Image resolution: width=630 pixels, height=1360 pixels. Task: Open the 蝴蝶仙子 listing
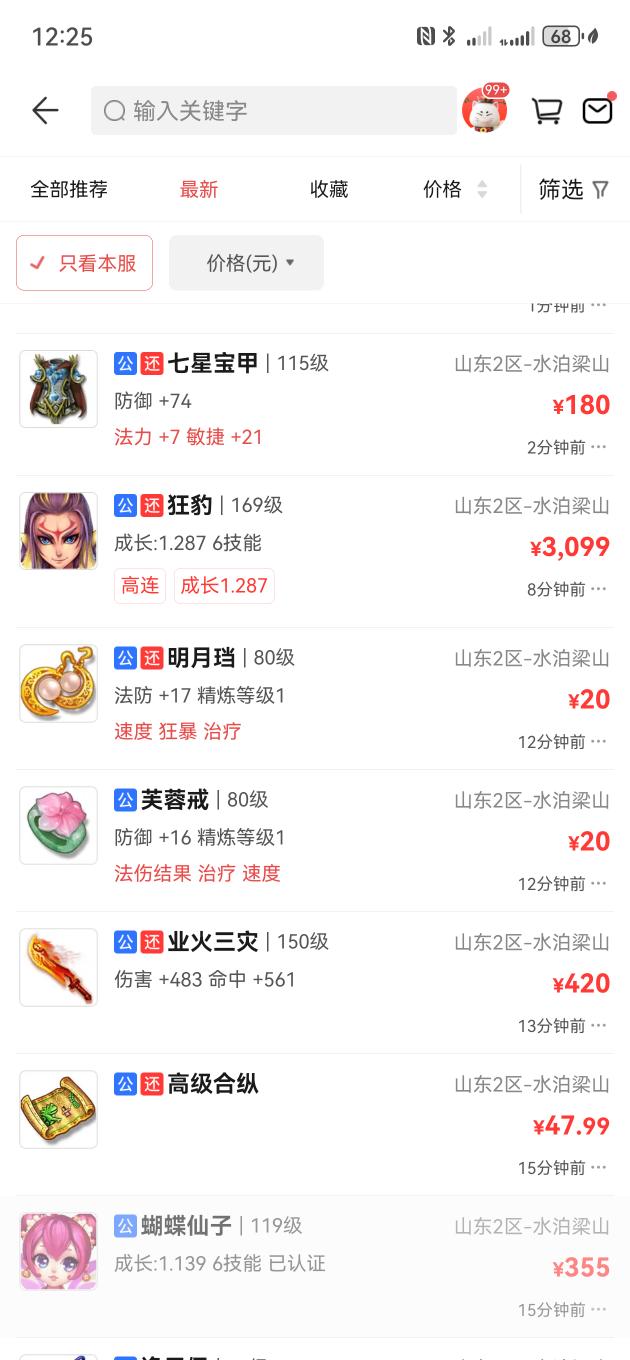pyautogui.click(x=300, y=1262)
